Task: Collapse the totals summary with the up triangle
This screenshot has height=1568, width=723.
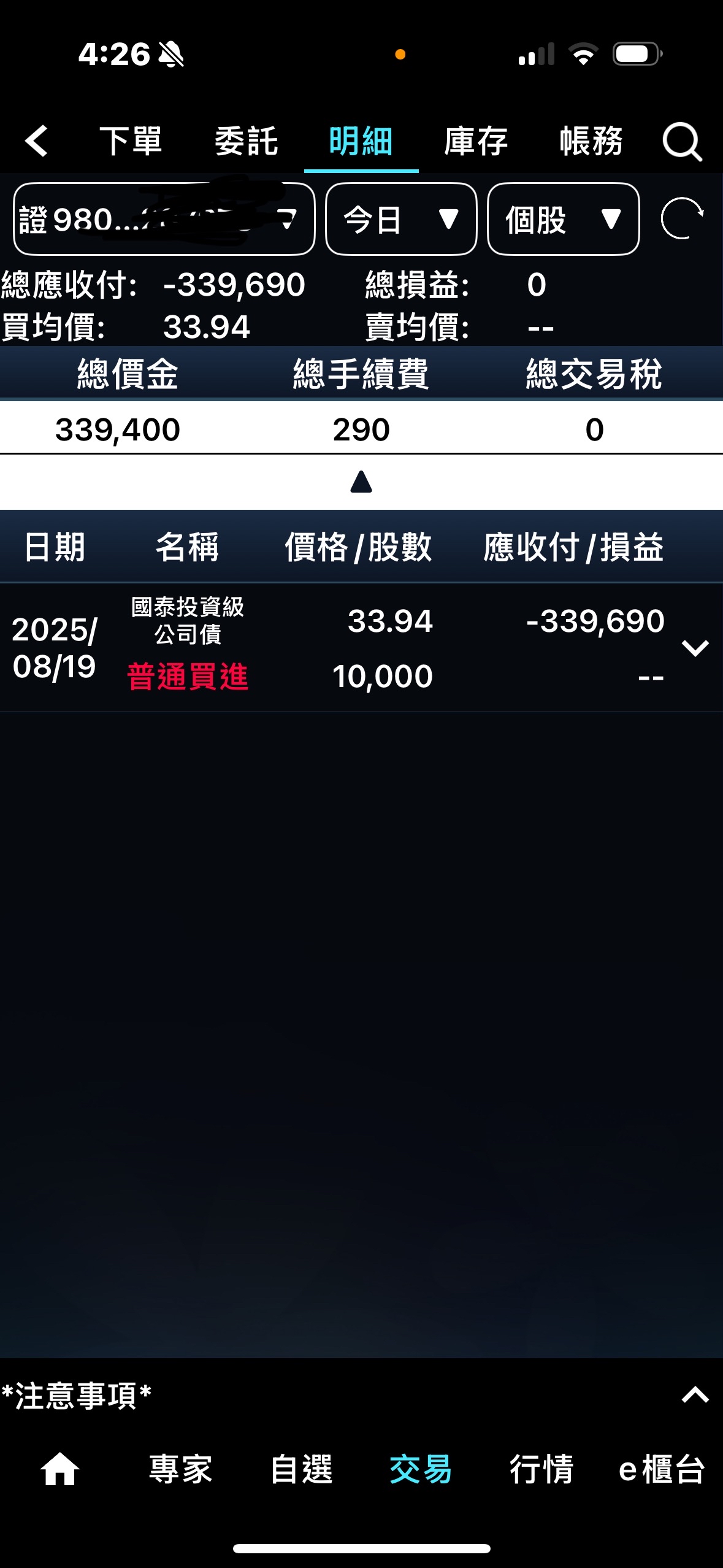Action: [x=361, y=482]
